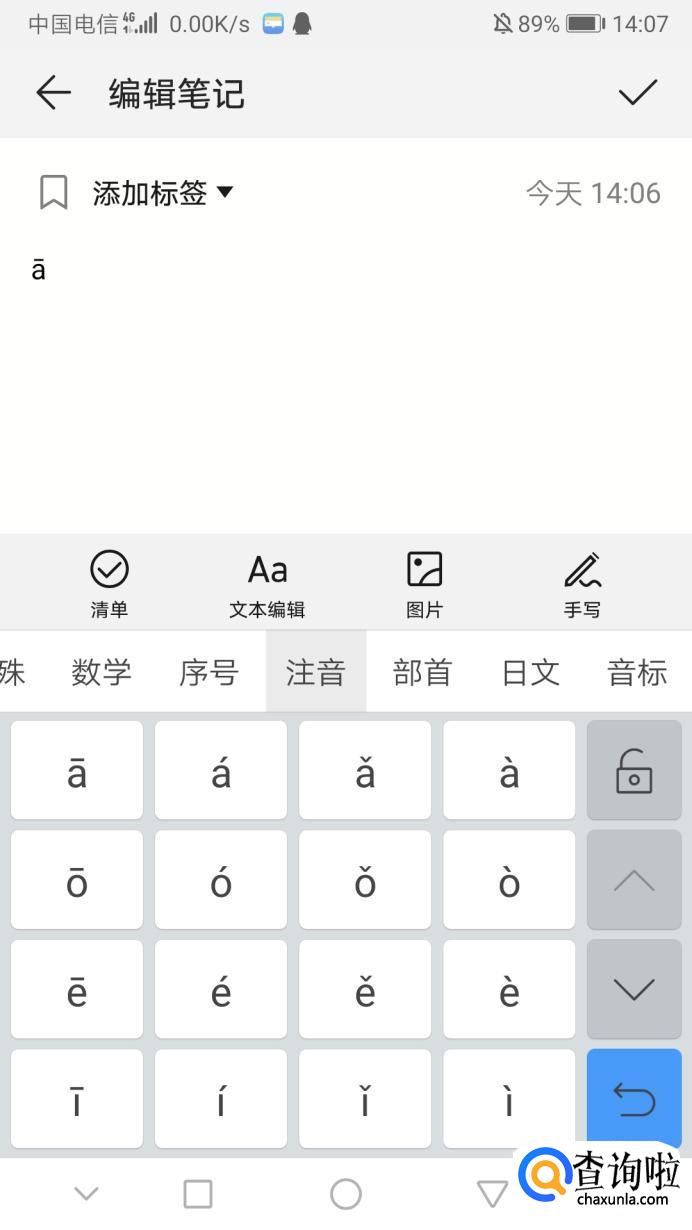Image resolution: width=692 pixels, height=1230 pixels.
Task: Type the á key
Action: click(221, 771)
